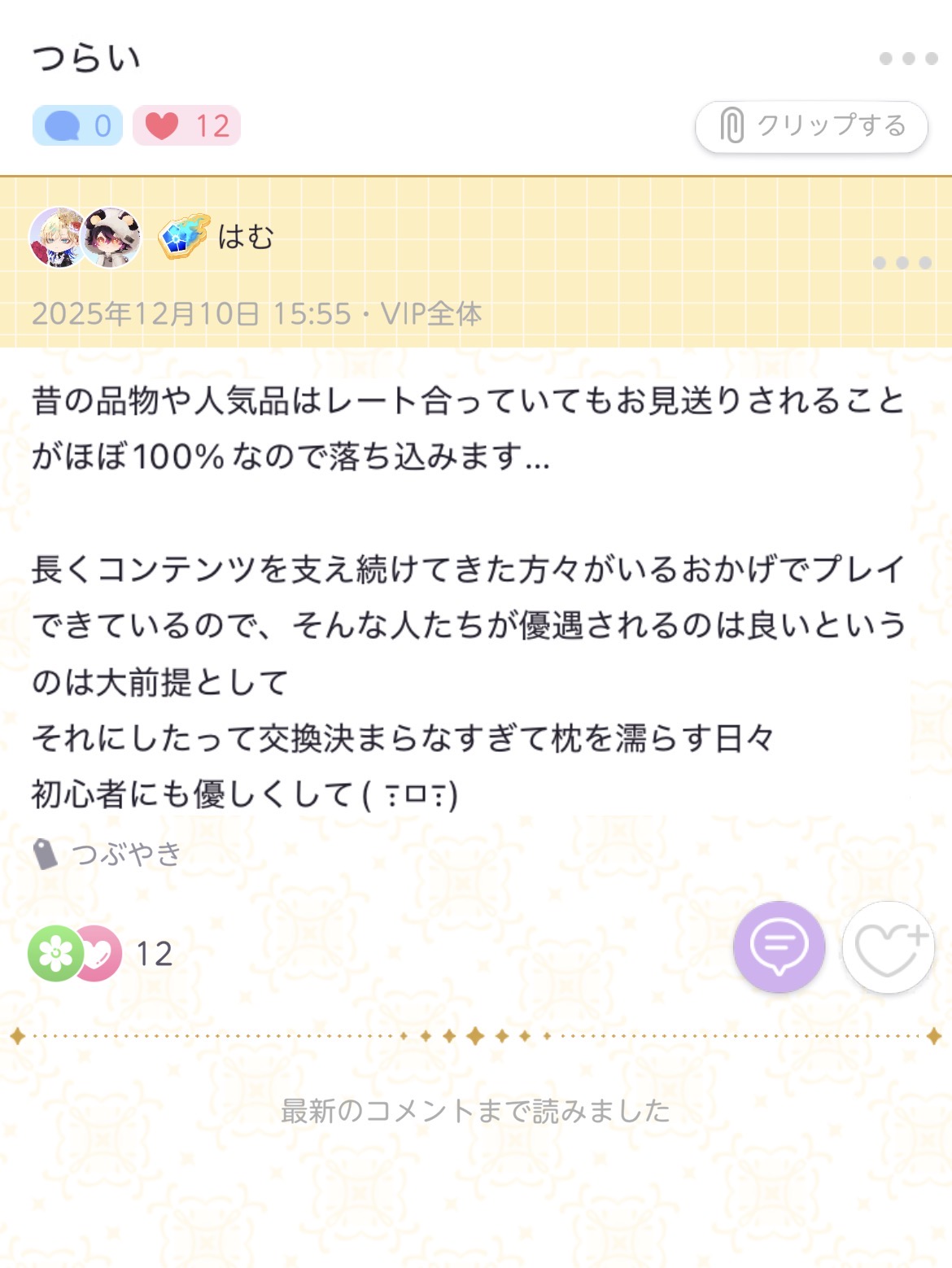952x1268 pixels.
Task: Open the post options dots in the header
Action: click(x=902, y=263)
